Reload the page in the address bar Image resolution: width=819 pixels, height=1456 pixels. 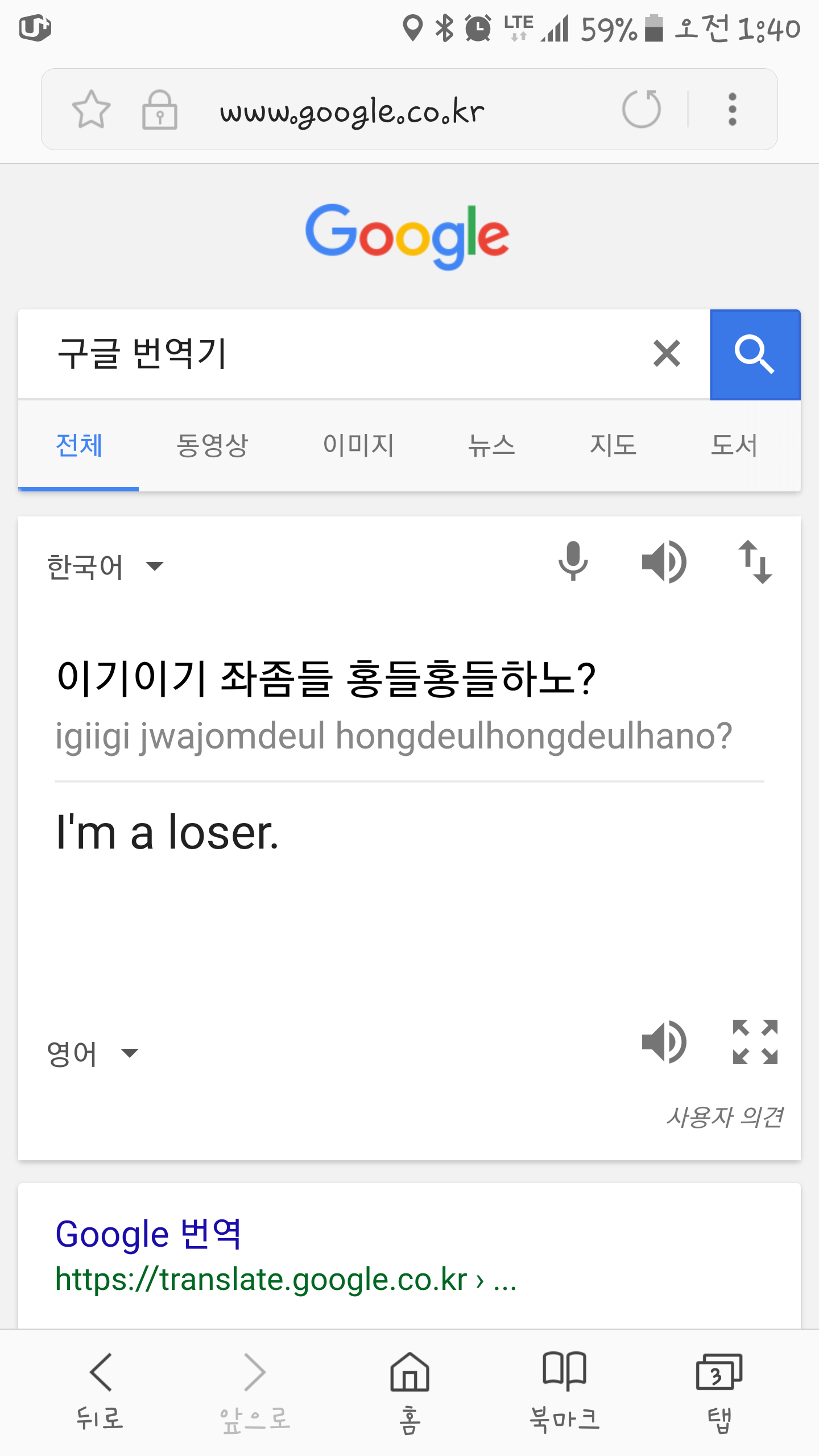(642, 108)
